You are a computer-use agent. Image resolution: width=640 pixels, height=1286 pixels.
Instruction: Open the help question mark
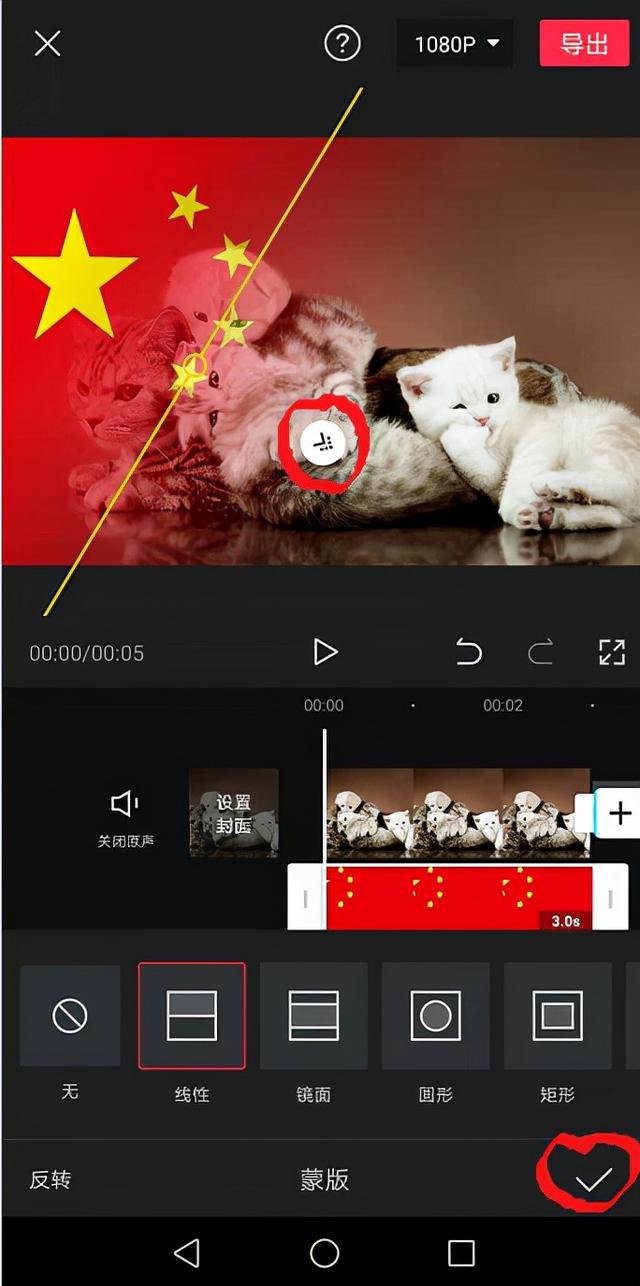[x=342, y=43]
